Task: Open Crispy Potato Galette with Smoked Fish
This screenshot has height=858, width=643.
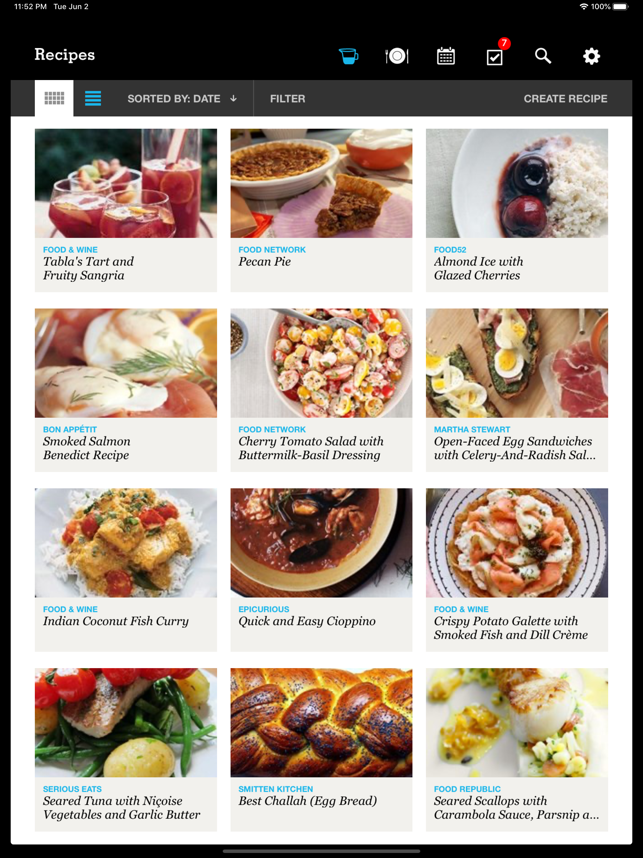Action: (x=517, y=570)
